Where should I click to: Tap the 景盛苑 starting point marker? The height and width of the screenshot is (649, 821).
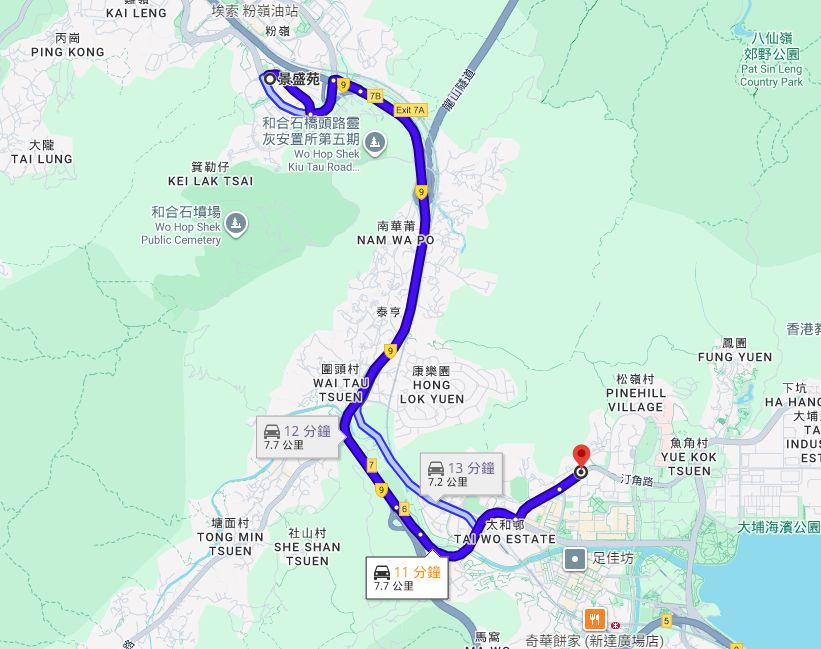269,78
